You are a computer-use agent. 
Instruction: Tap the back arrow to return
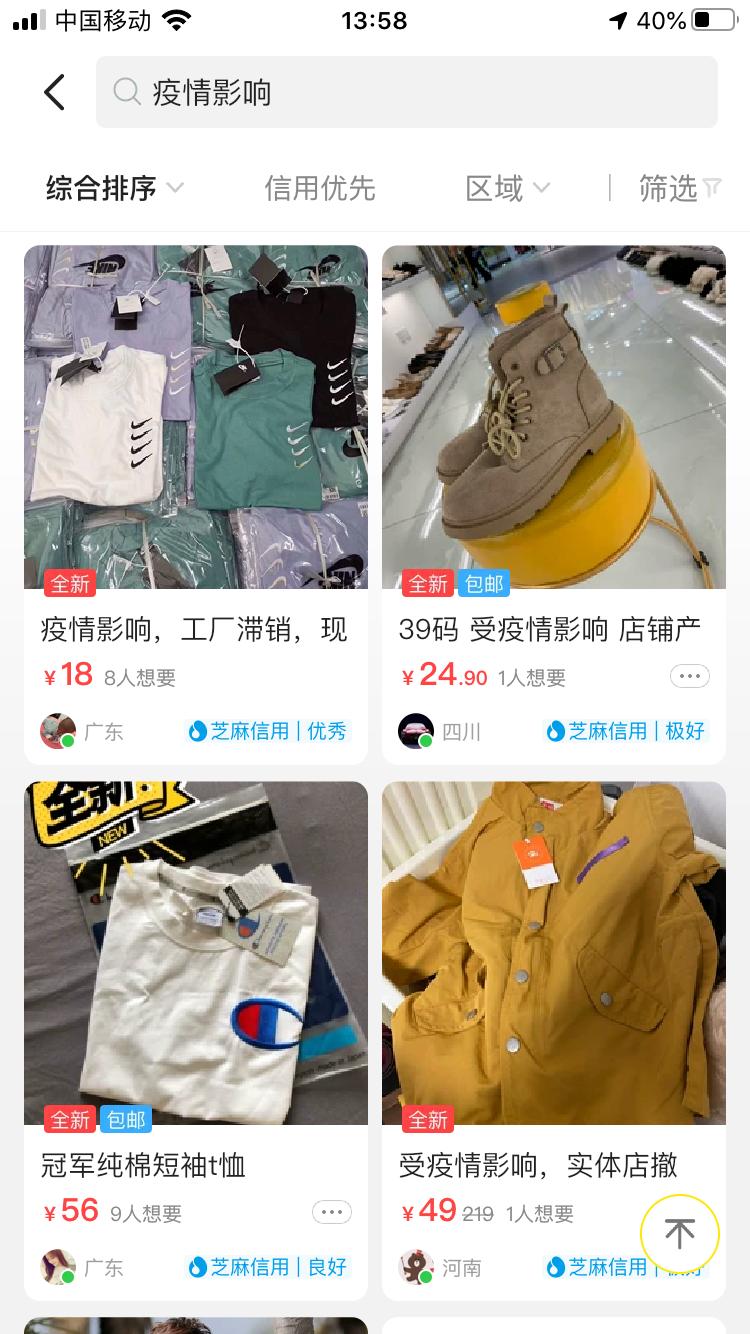(x=55, y=91)
